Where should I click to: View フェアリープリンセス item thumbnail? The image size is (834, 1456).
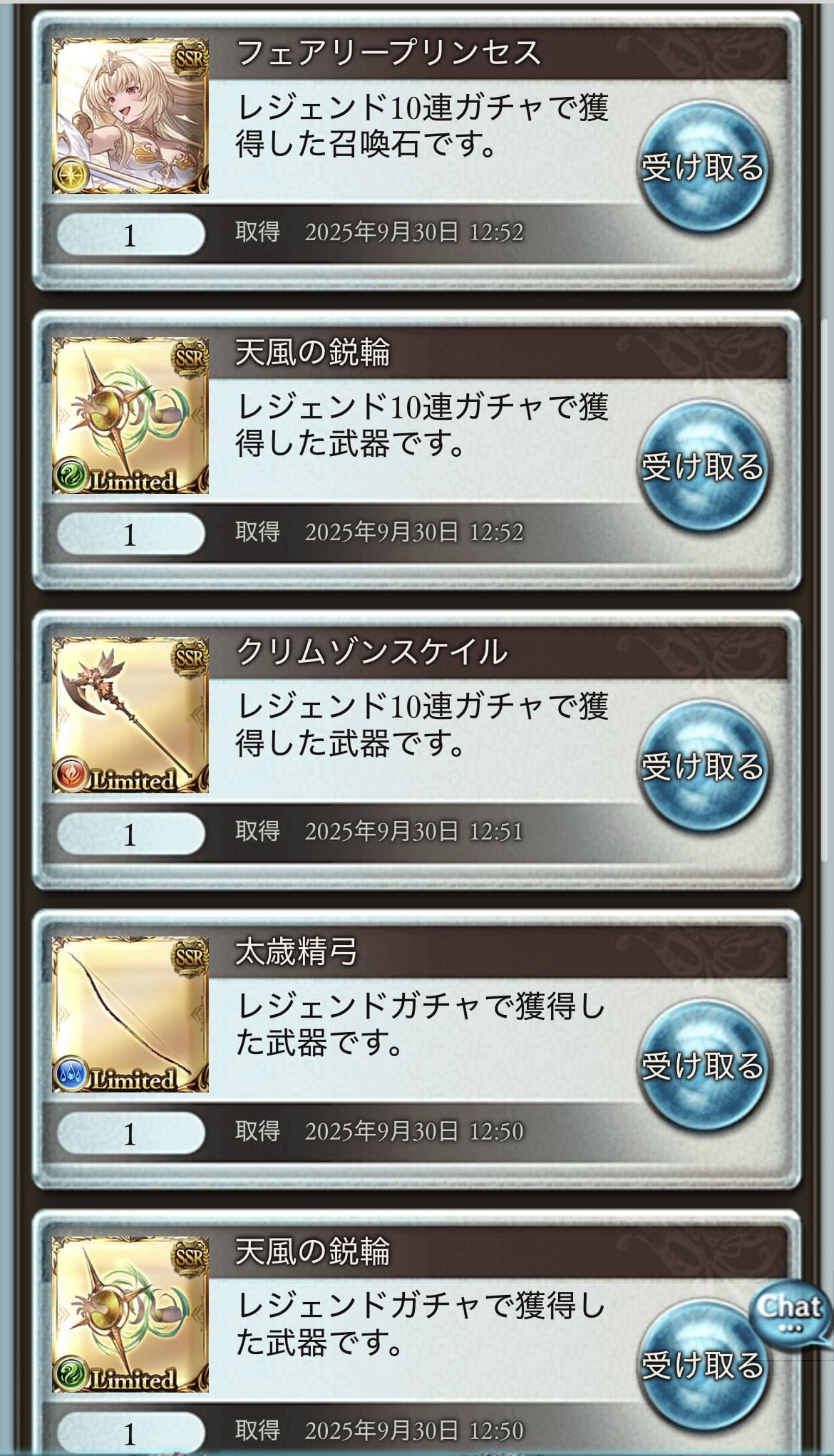[130, 116]
